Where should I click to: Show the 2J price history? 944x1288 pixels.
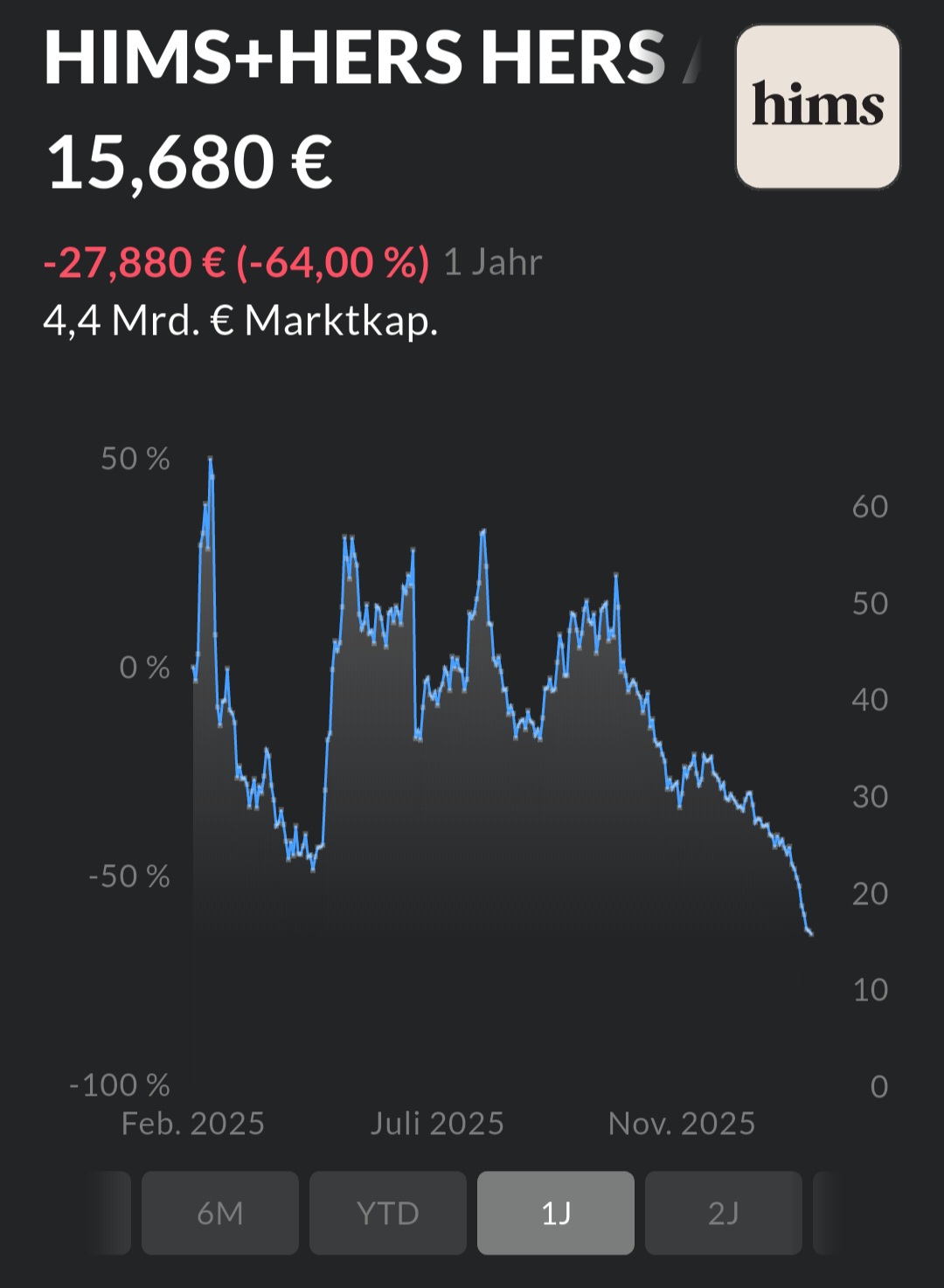point(724,1213)
